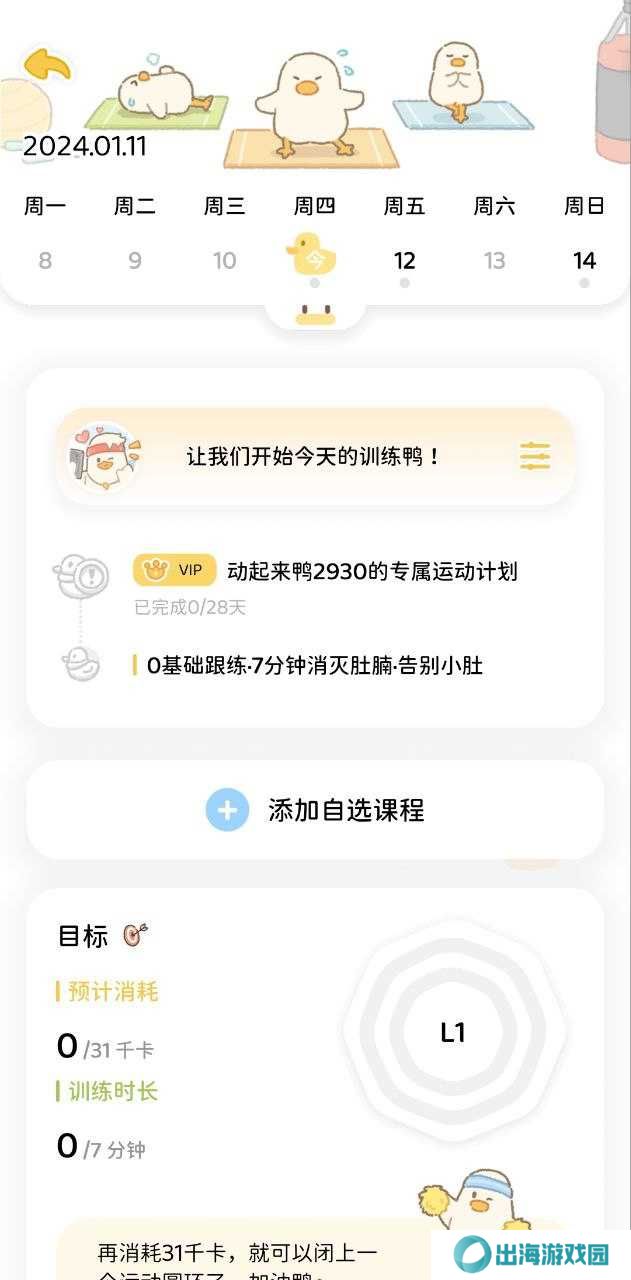Image resolution: width=631 pixels, height=1280 pixels.
Task: Expand the calendar with the duck handle
Action: coord(315,317)
